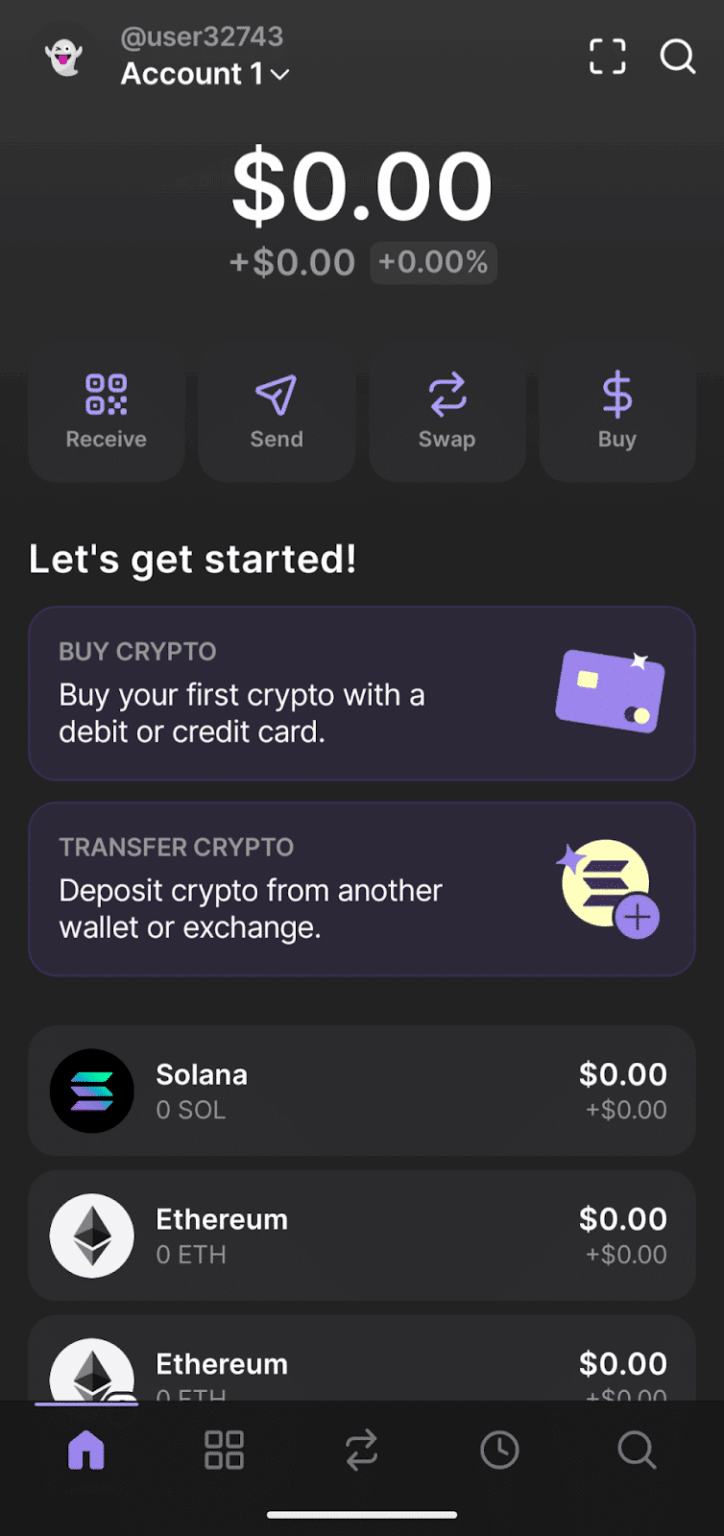The height and width of the screenshot is (1536, 724).
Task: Open the Buy Crypto card
Action: (x=362, y=693)
